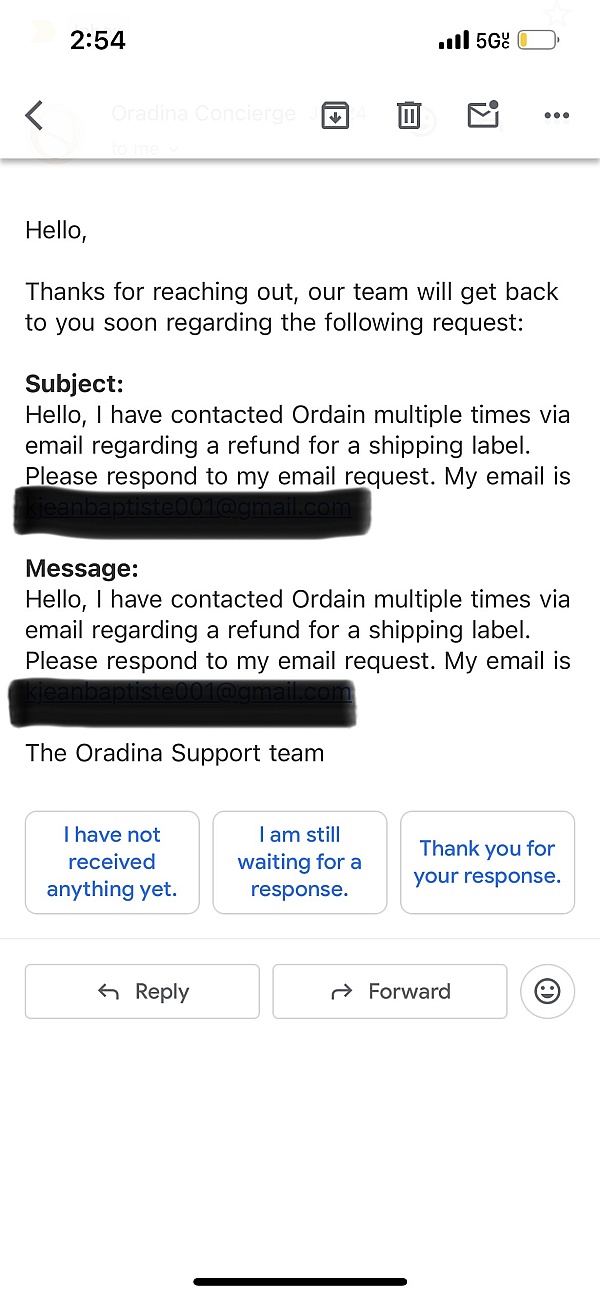This screenshot has height=1298, width=600.
Task: Open the three-dot overflow menu
Action: tap(556, 116)
